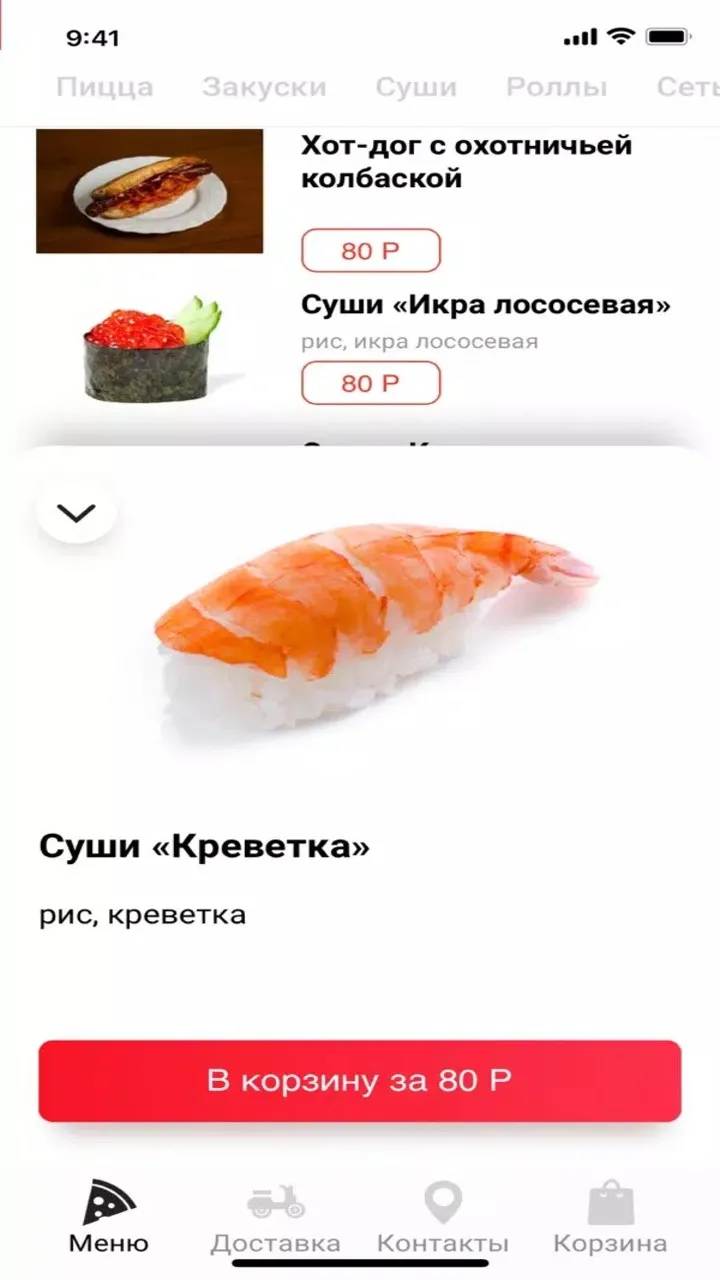Screen dimensions: 720x1280
Task: Open the Суши «Икра лососевая» item picture
Action: (x=150, y=349)
